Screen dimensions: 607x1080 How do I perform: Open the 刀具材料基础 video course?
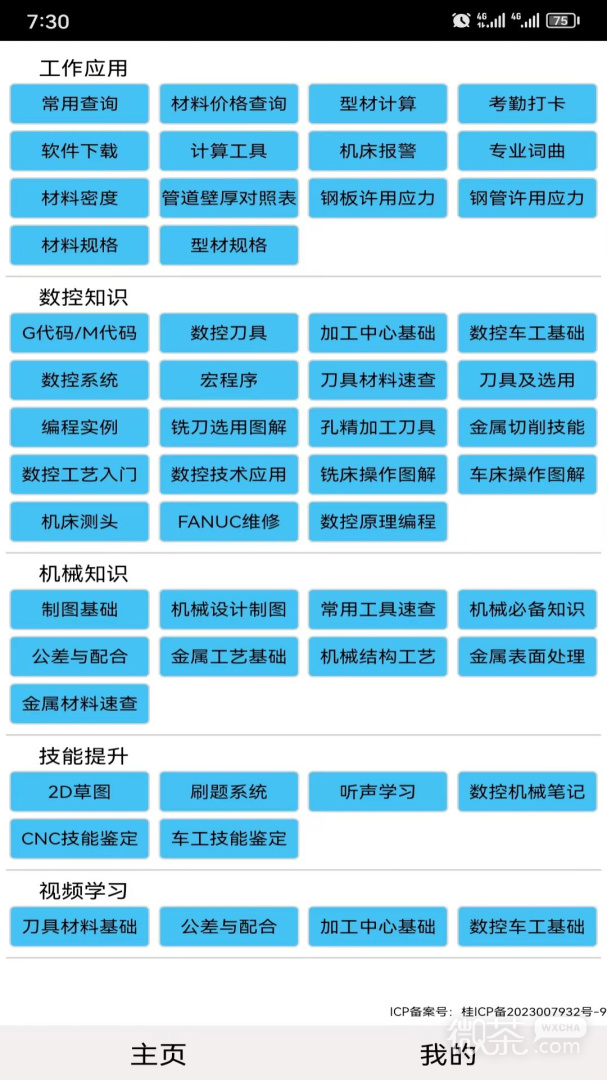click(x=79, y=926)
